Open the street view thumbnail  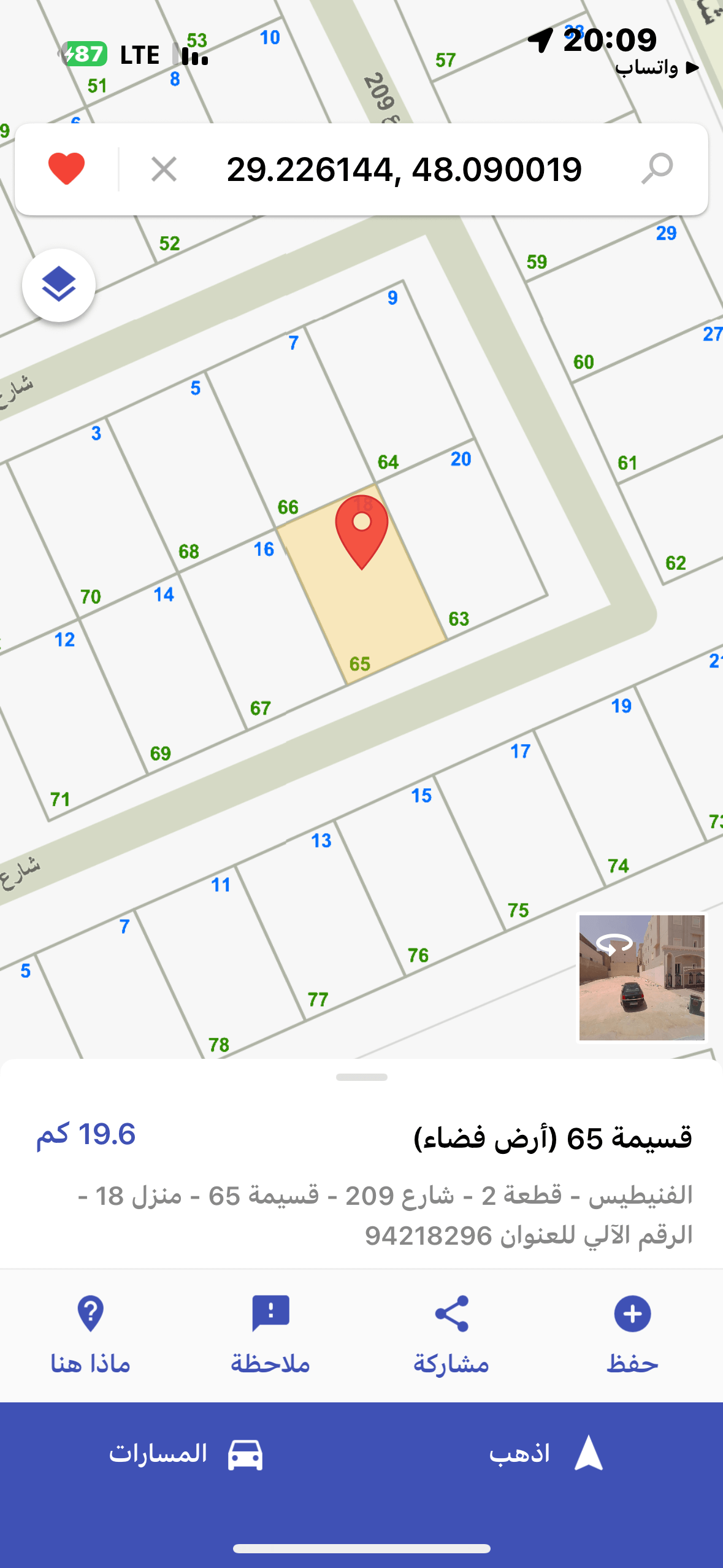pos(641,977)
